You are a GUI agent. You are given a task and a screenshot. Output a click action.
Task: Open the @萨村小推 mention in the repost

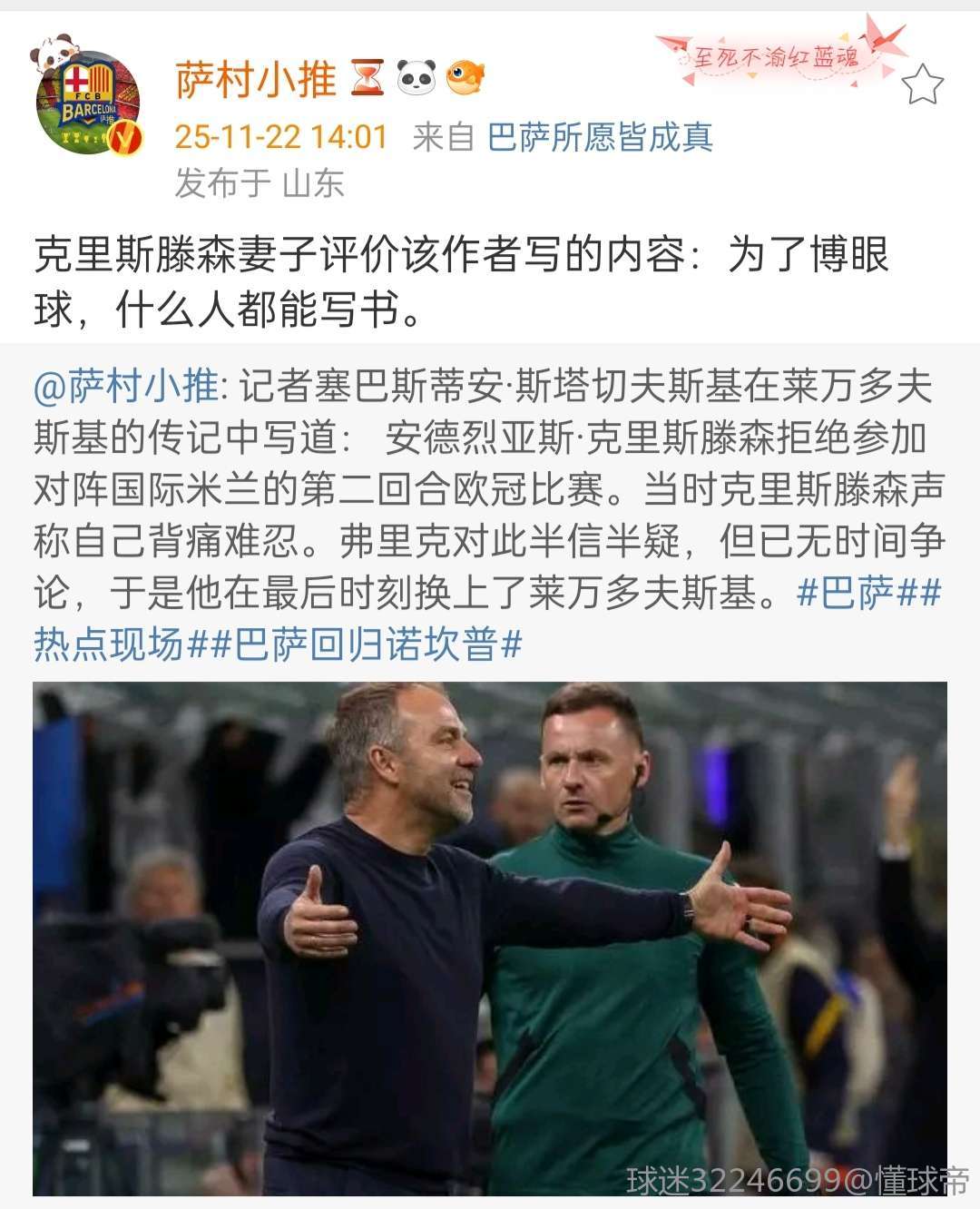click(x=125, y=387)
